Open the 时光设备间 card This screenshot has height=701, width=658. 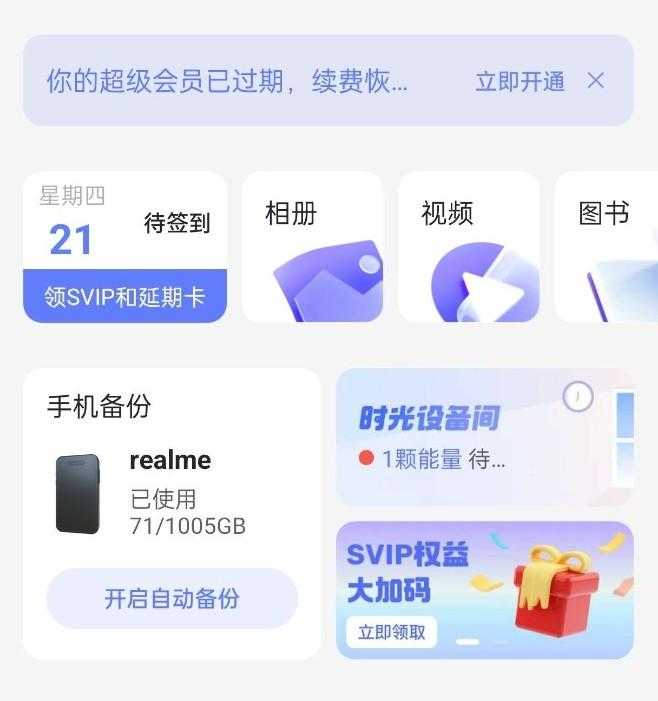click(484, 437)
